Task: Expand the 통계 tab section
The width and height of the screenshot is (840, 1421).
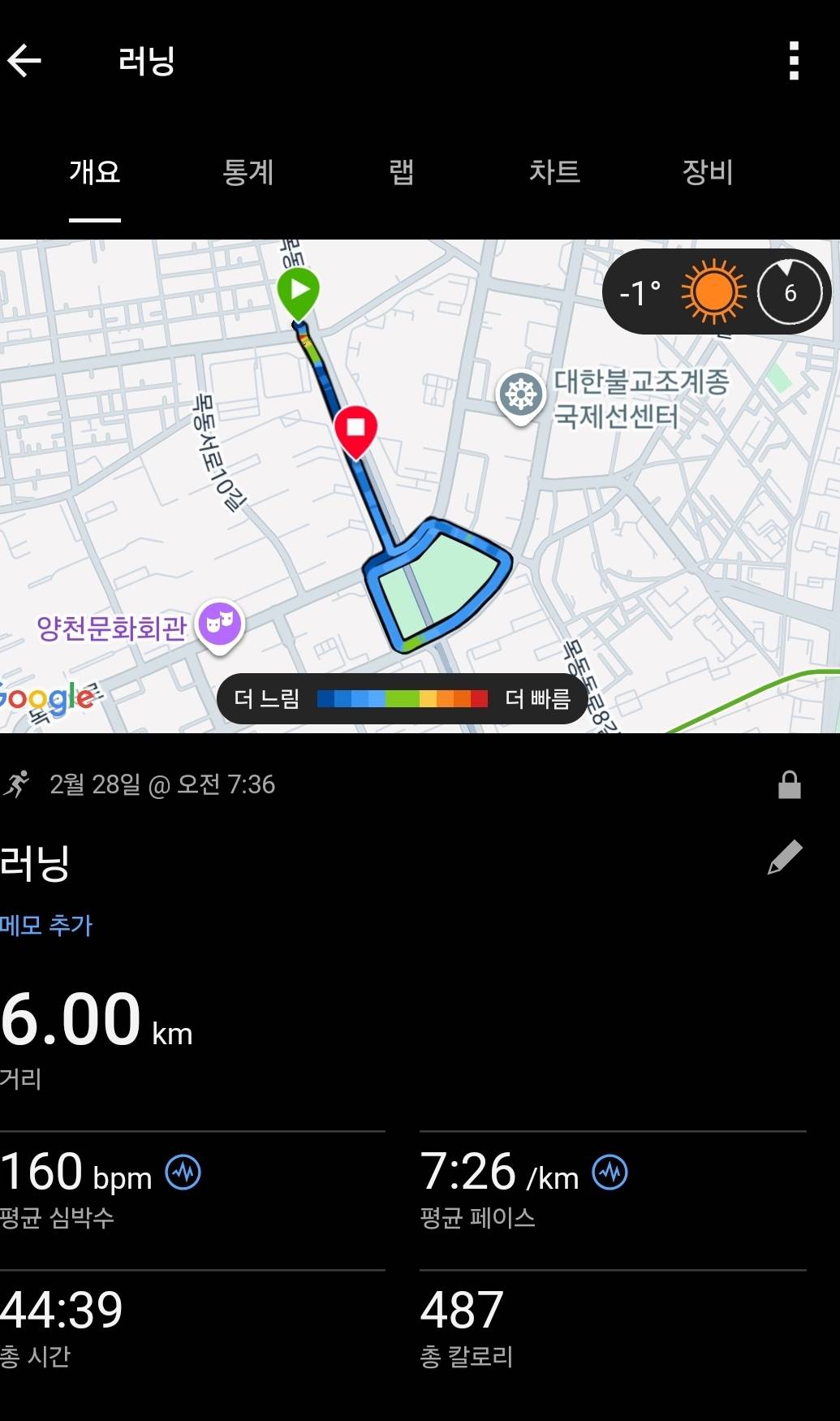Action: point(249,172)
